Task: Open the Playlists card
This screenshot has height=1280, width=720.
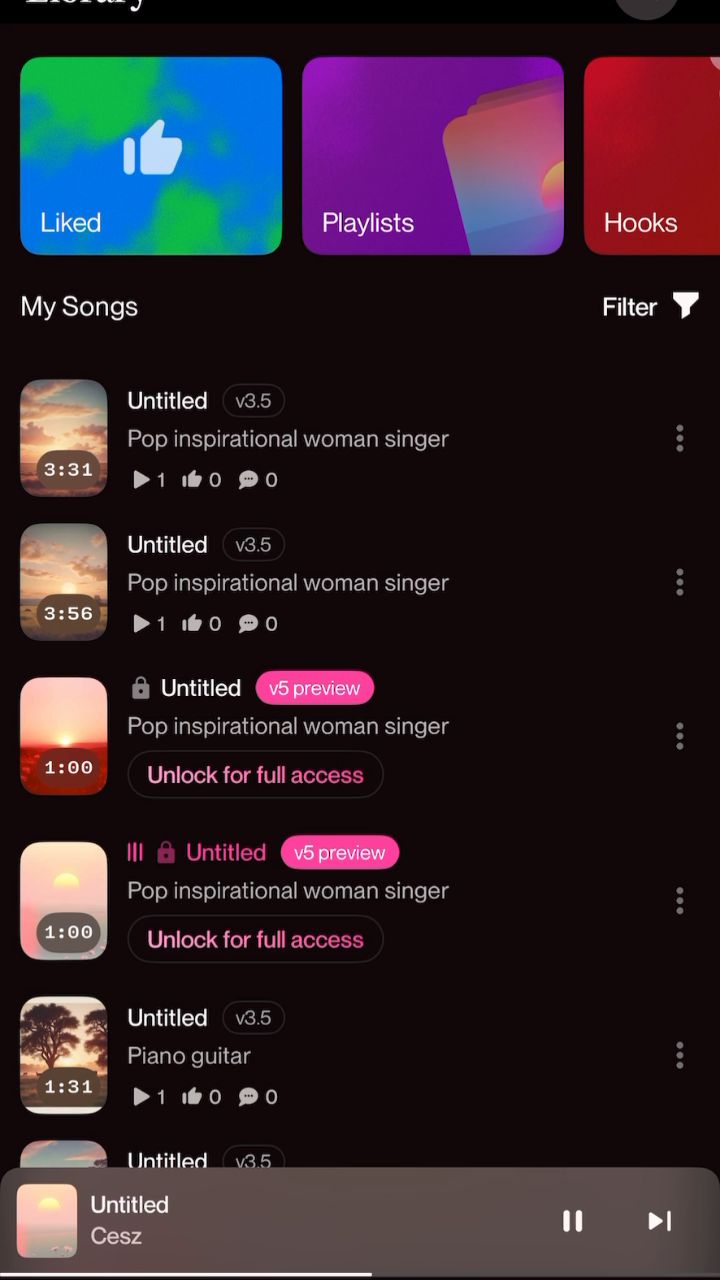Action: point(432,156)
